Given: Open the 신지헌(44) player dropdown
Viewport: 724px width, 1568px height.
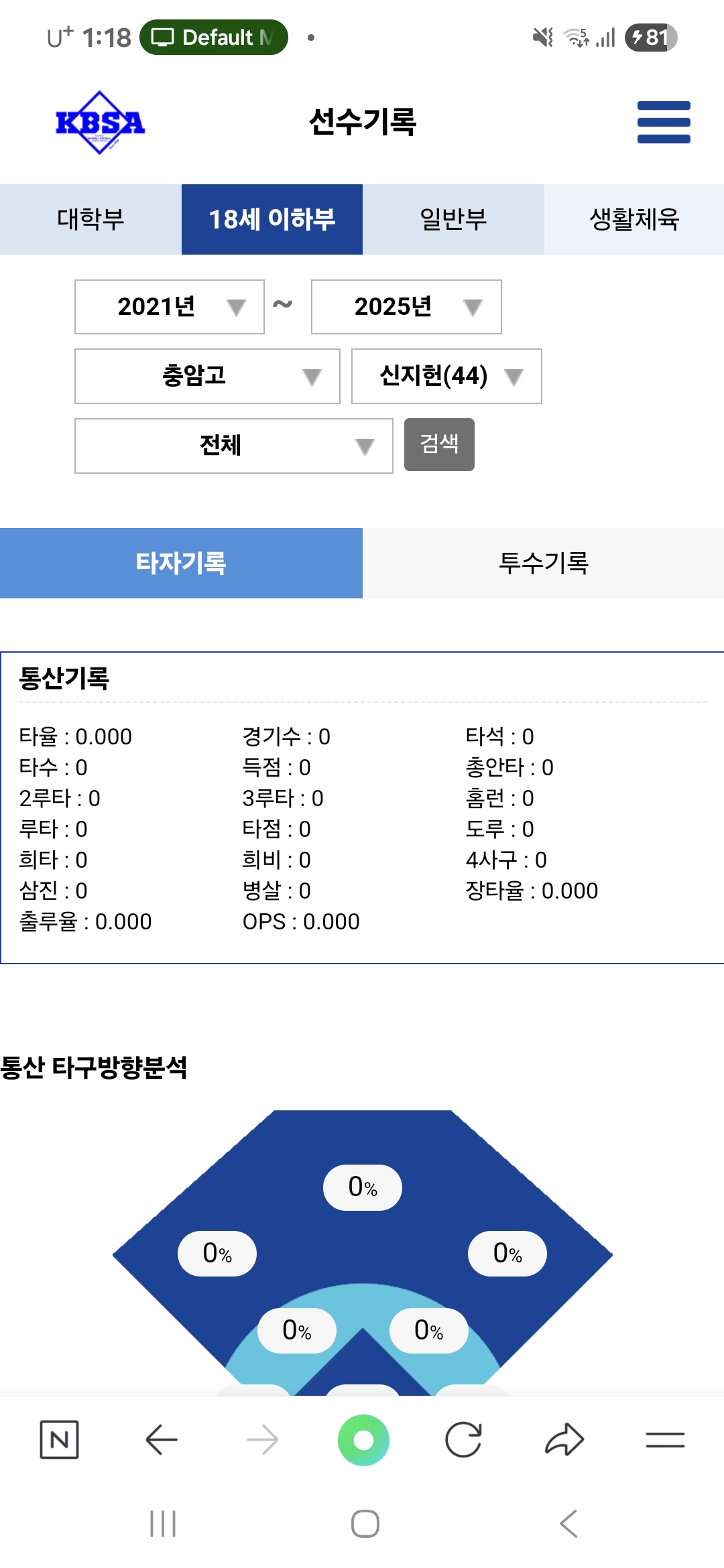Looking at the screenshot, I should pyautogui.click(x=446, y=376).
